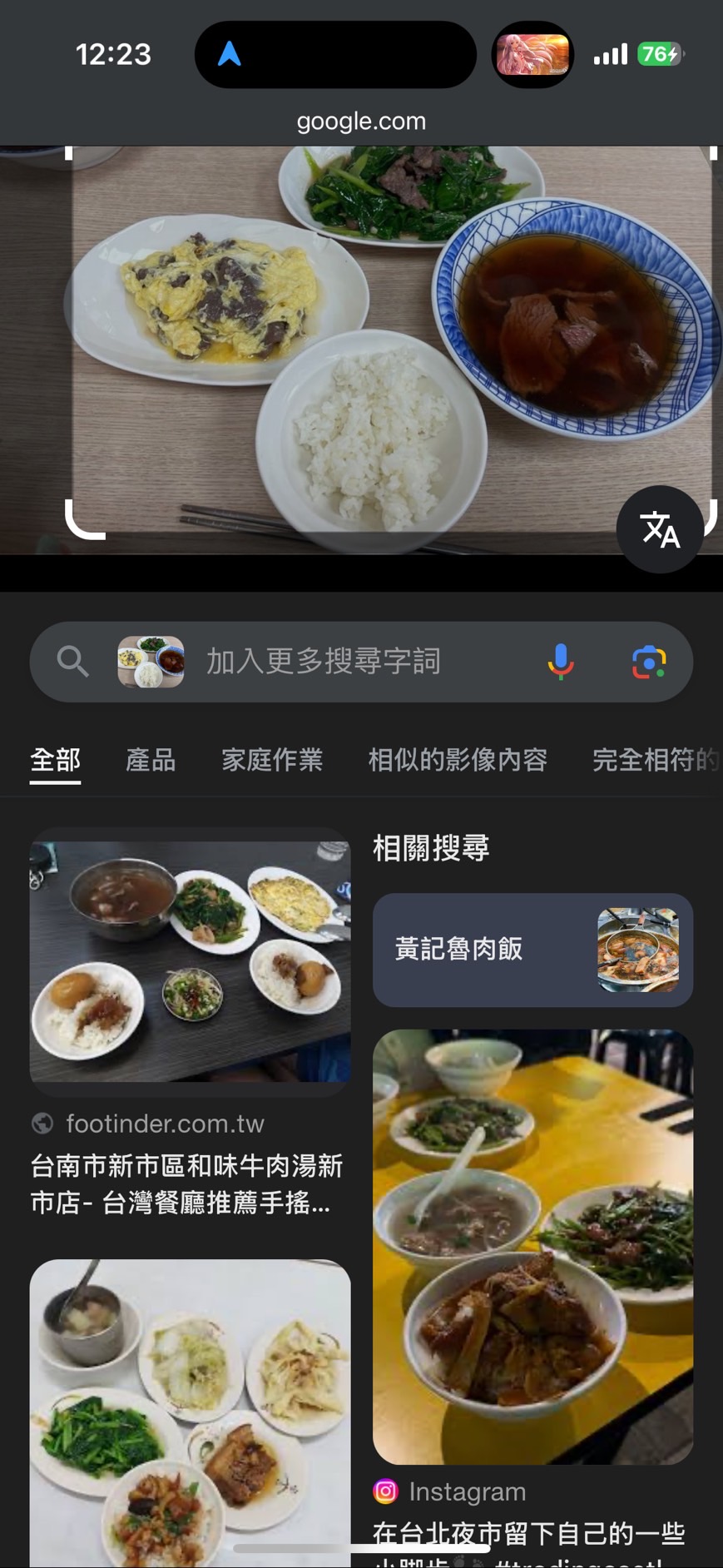Search related term 黃記魯肉飯
Image resolution: width=723 pixels, height=1568 pixels.
(x=532, y=950)
